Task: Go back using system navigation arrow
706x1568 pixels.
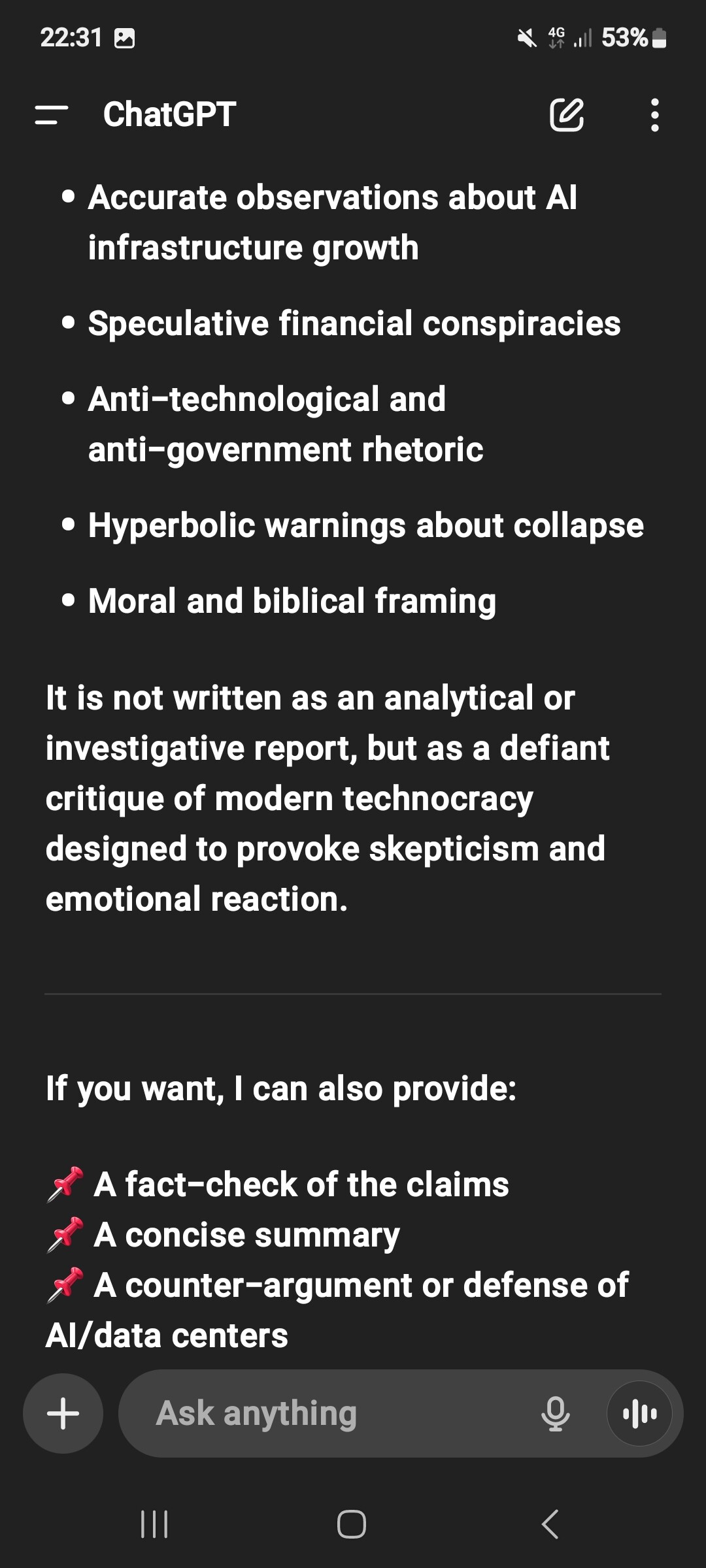Action: tap(550, 1524)
